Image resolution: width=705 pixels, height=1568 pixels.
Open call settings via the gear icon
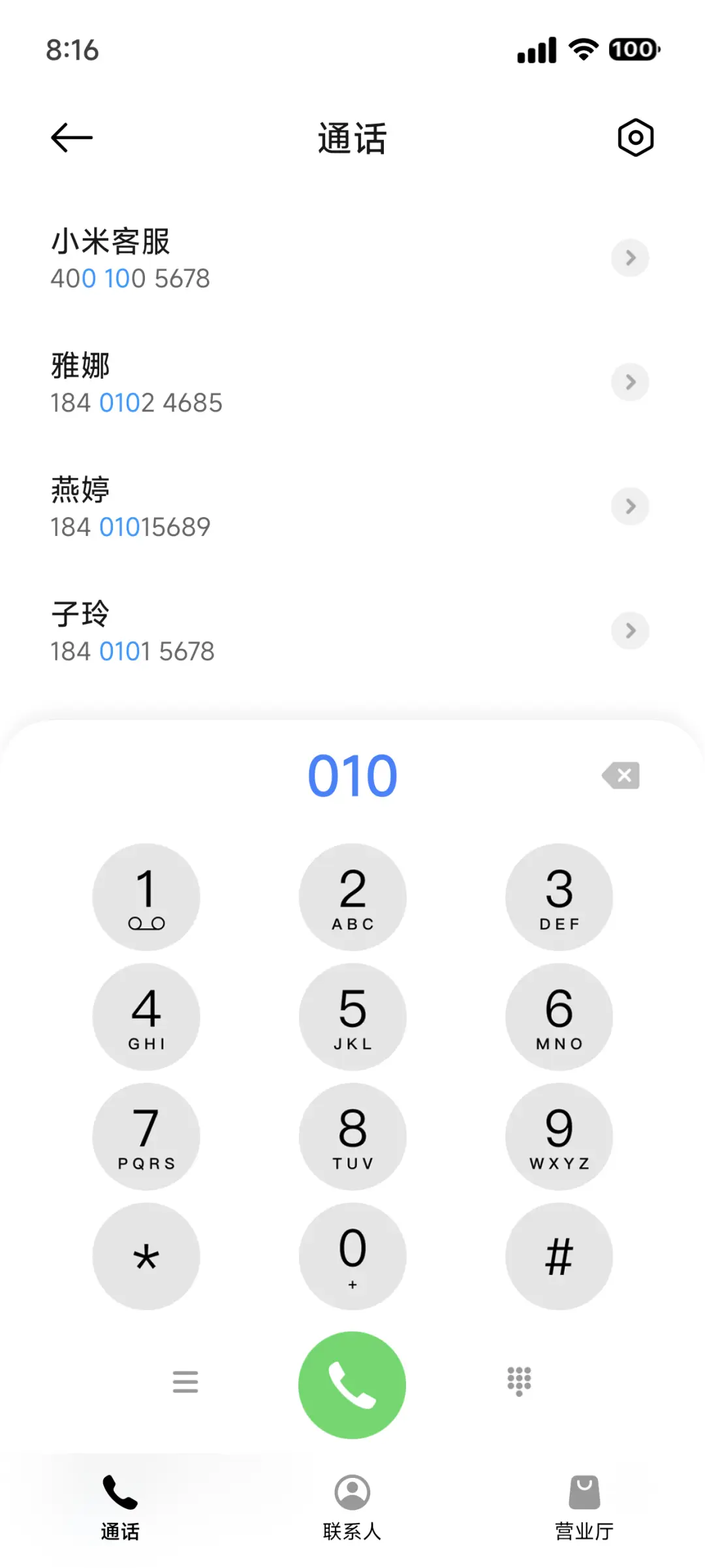[x=634, y=137]
